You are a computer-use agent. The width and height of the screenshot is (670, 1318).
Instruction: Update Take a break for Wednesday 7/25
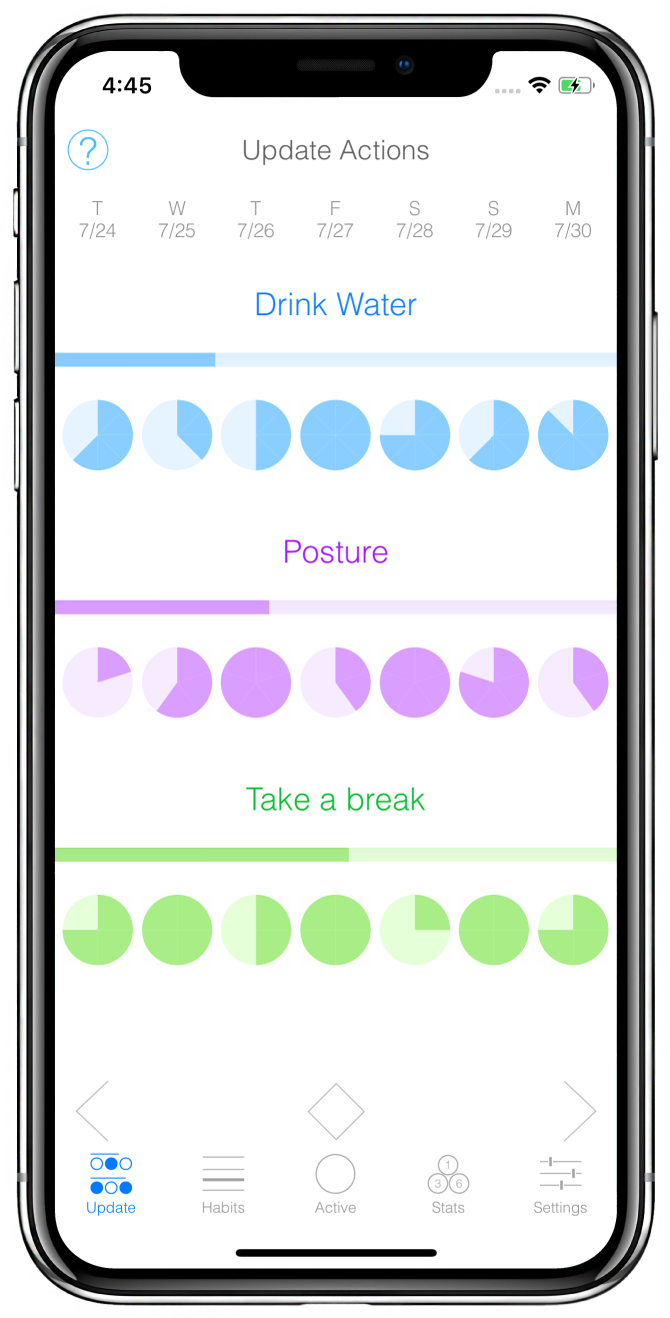click(x=177, y=930)
